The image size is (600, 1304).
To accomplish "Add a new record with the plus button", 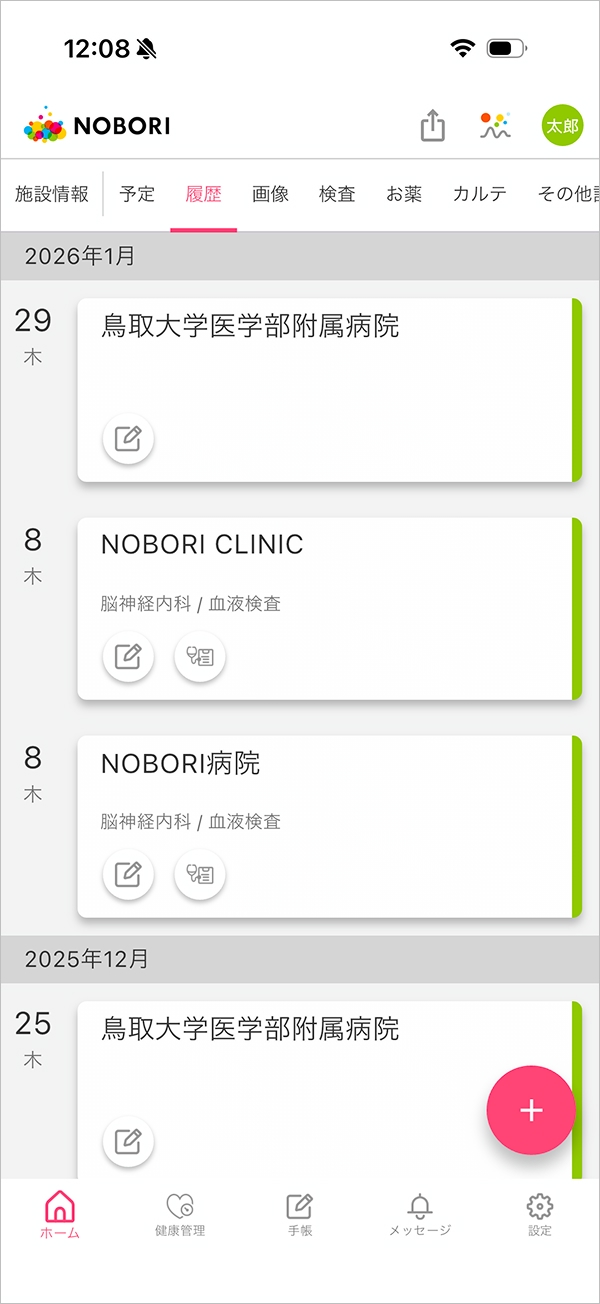I will (531, 1110).
